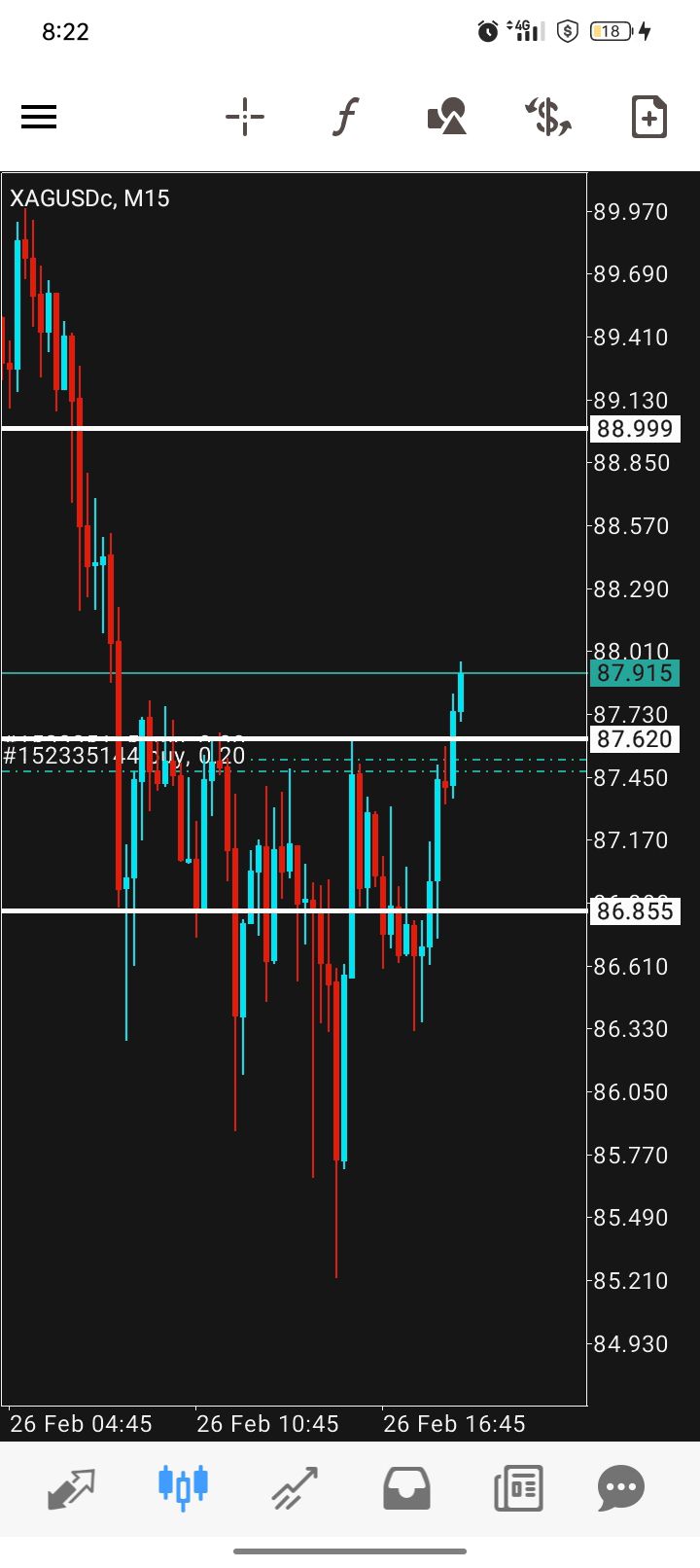The width and height of the screenshot is (700, 1568).
Task: Switch to the Trade tab
Action: (x=295, y=1488)
